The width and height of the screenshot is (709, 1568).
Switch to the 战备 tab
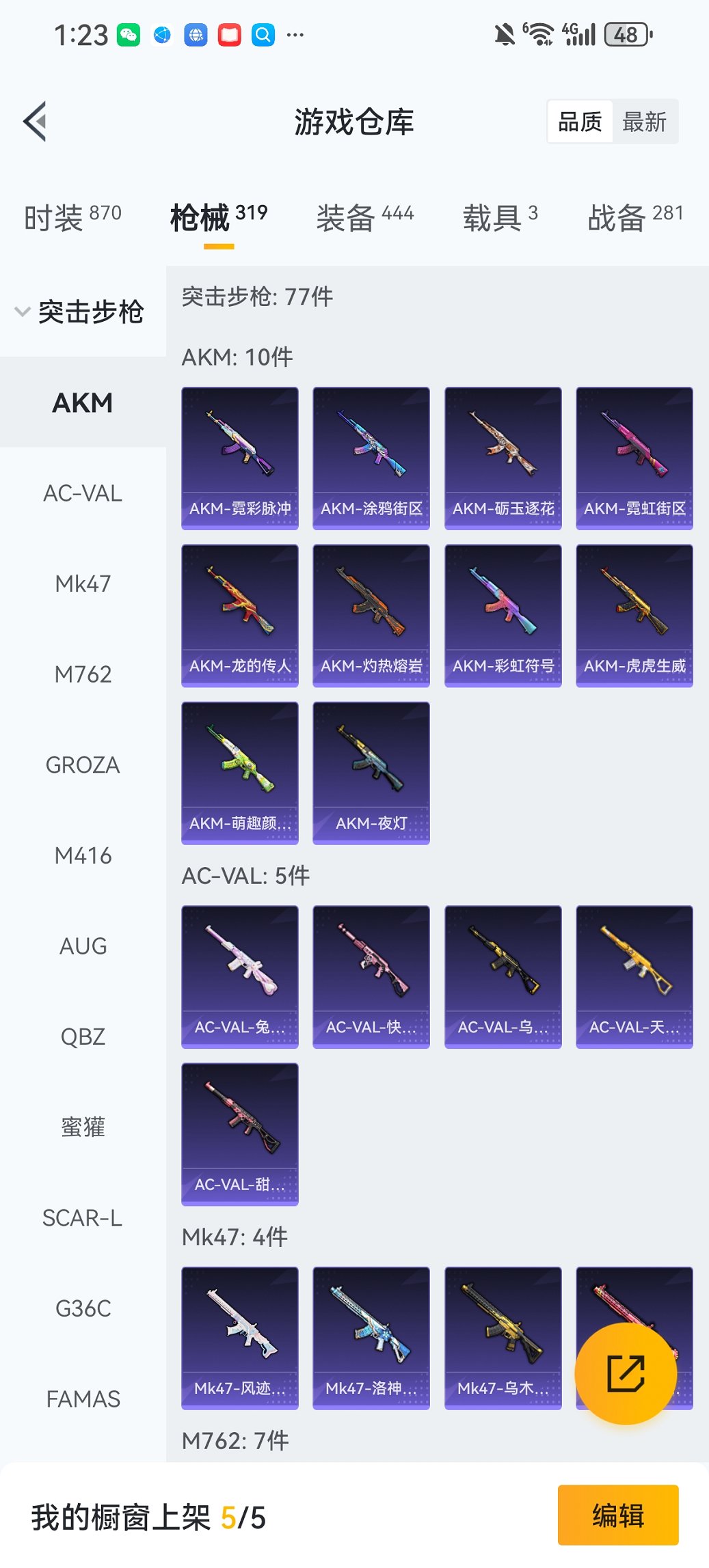(x=635, y=218)
